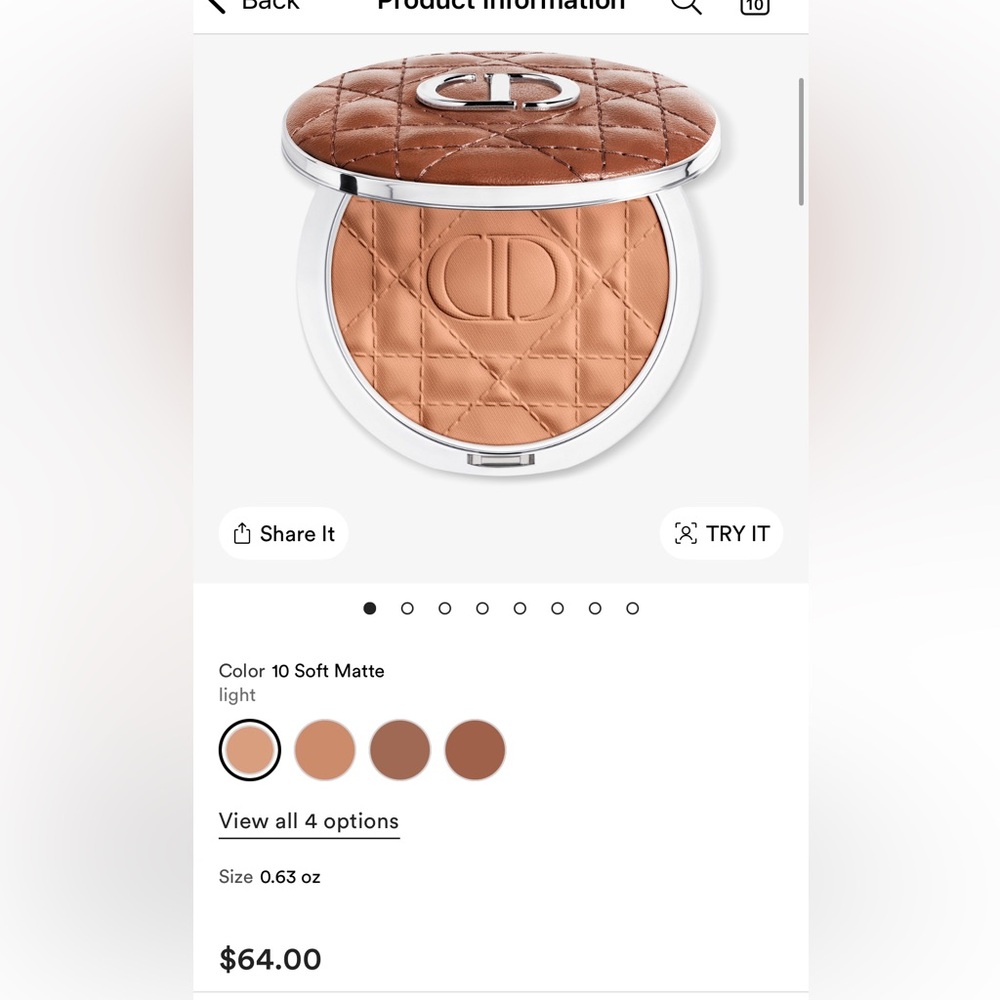The image size is (1000, 1000).
Task: Select the fourth bronzer shade swatch
Action: point(475,750)
